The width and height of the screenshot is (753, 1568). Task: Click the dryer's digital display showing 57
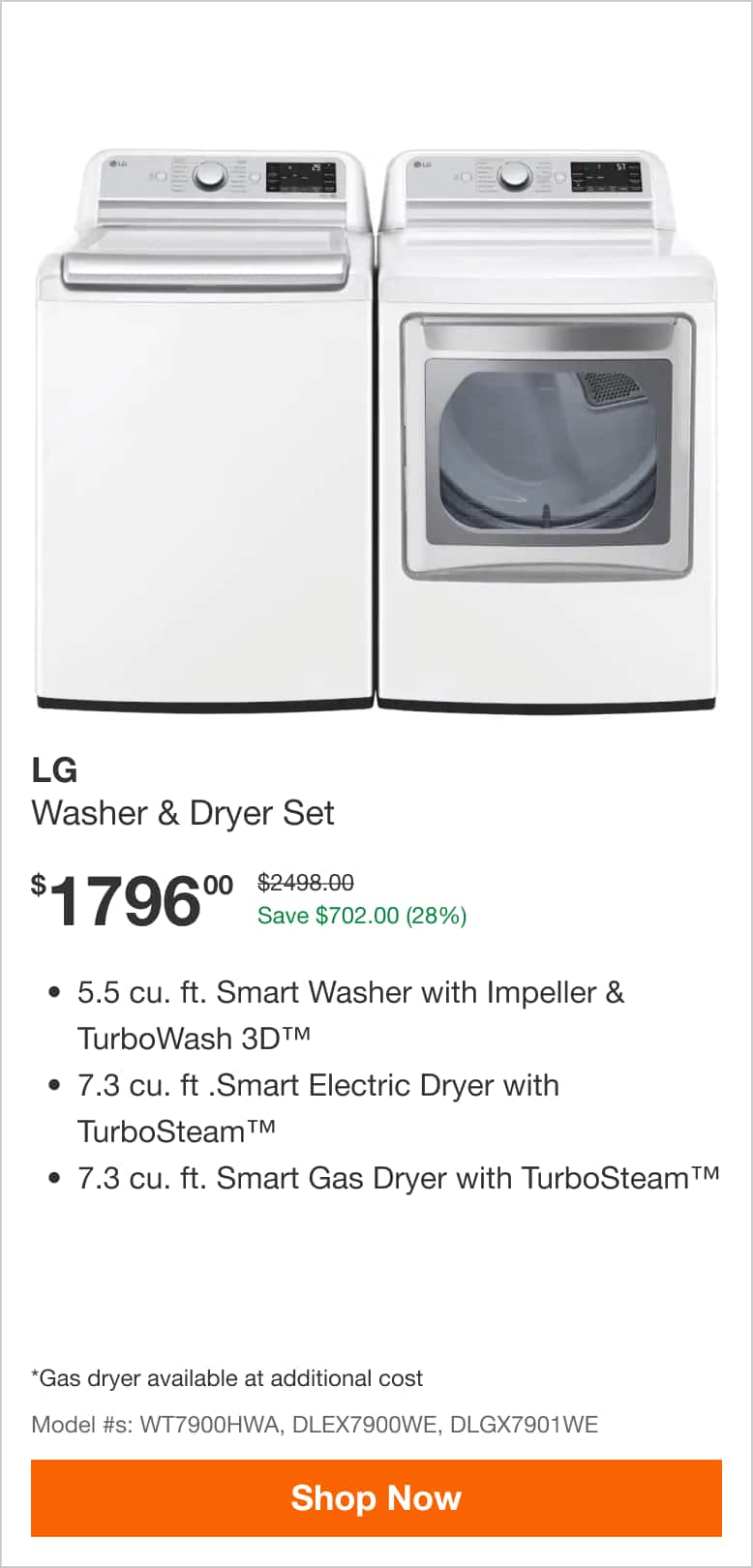pos(607,176)
